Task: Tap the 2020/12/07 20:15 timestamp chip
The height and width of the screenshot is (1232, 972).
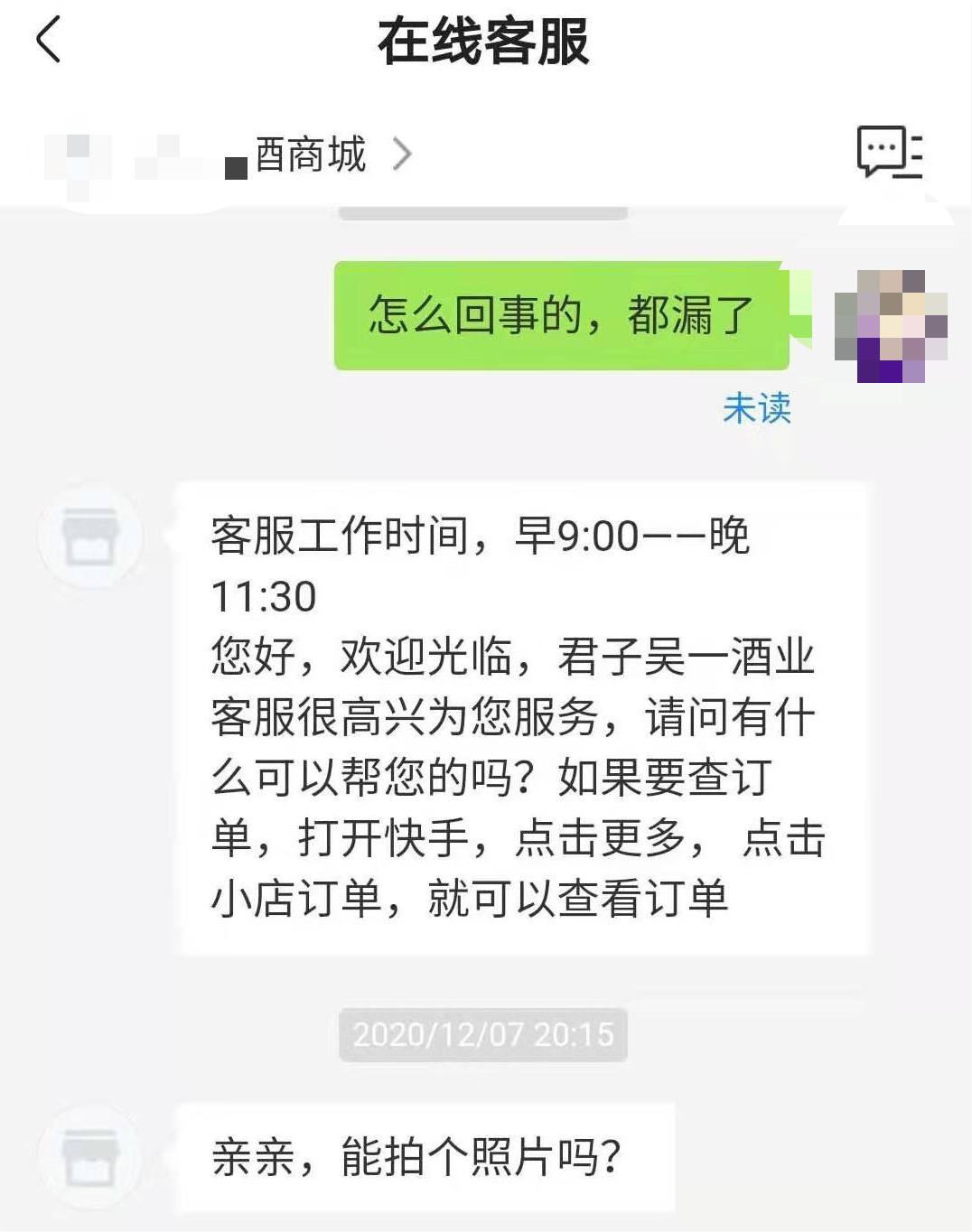Action: 482,1035
